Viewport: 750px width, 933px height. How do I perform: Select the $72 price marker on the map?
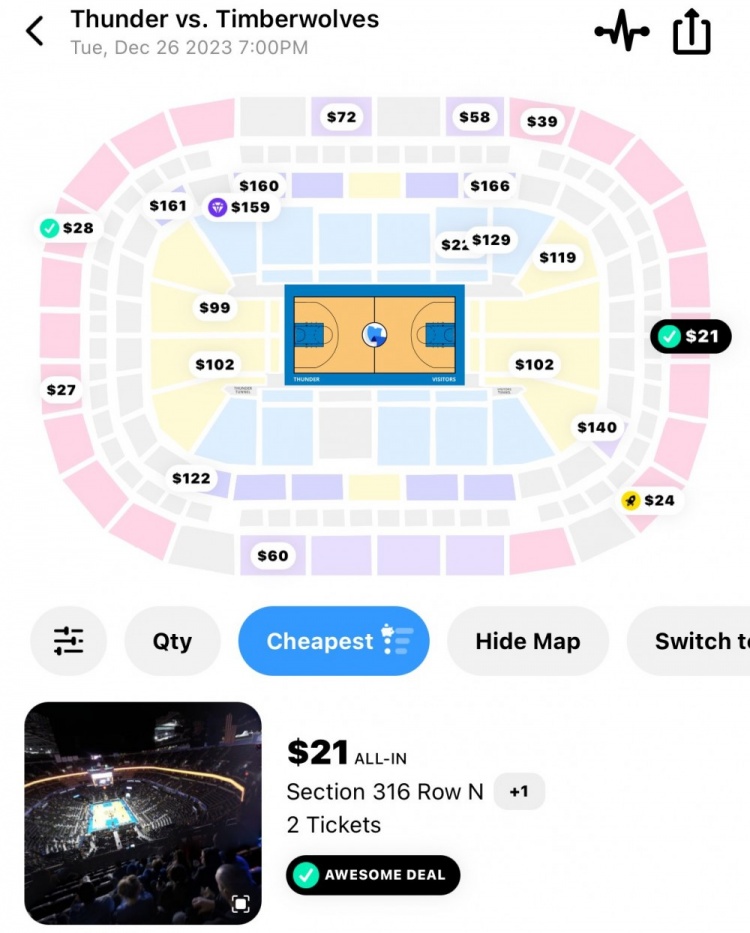tap(341, 117)
